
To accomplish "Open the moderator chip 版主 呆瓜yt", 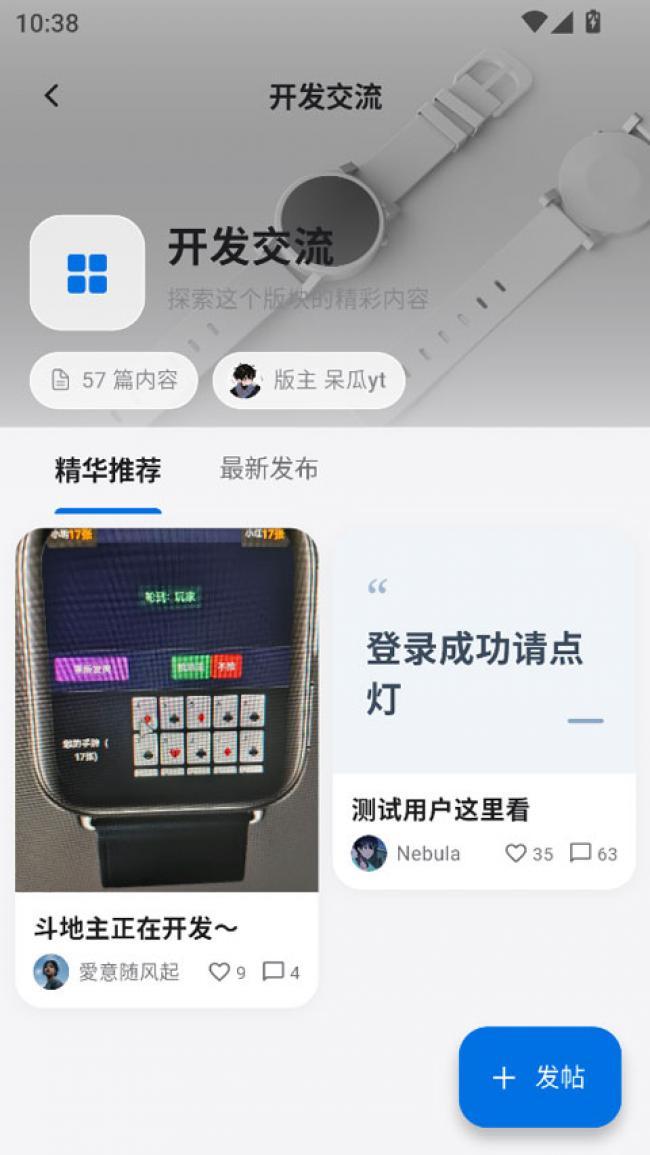I will pos(308,380).
